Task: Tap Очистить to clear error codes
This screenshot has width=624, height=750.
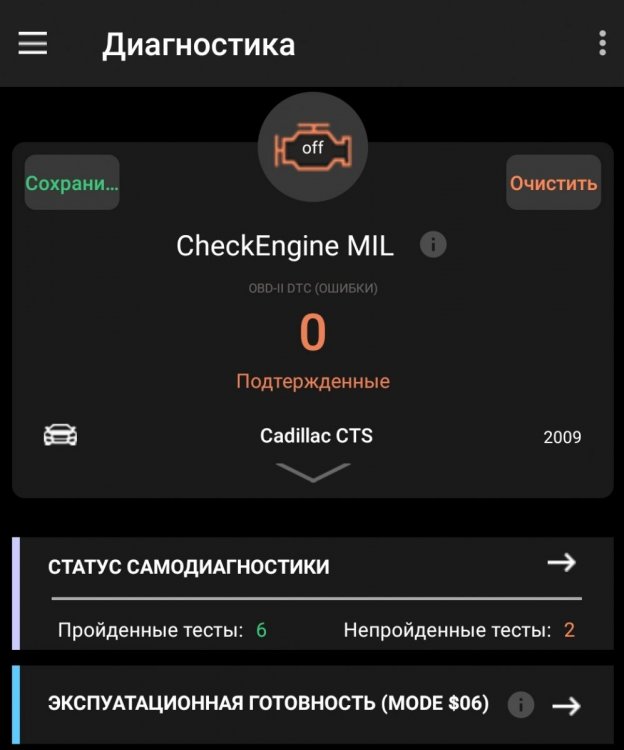Action: point(553,183)
